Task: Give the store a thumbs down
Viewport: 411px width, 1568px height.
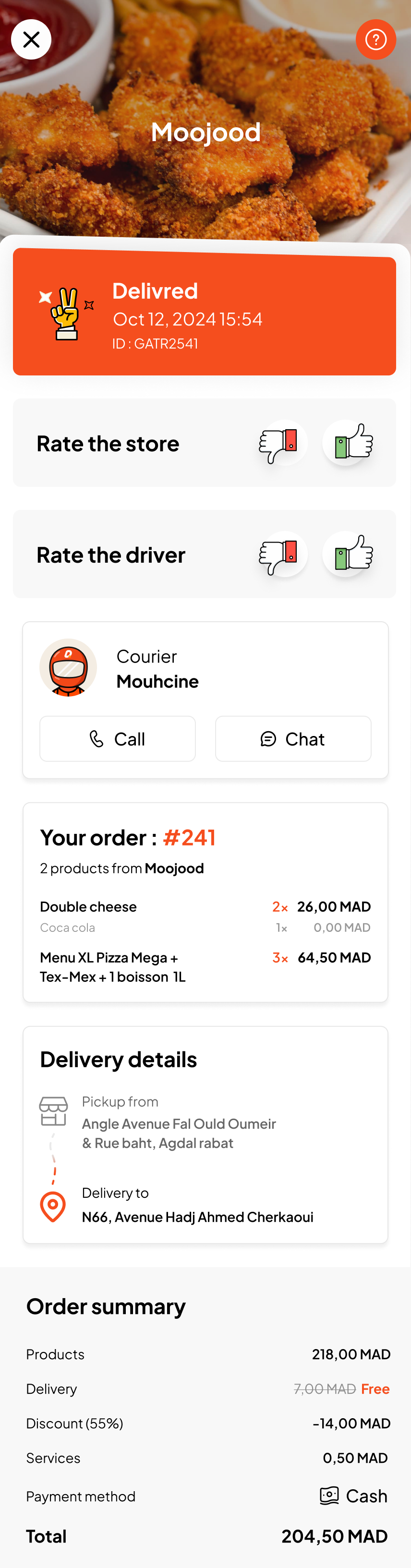Action: tap(282, 443)
